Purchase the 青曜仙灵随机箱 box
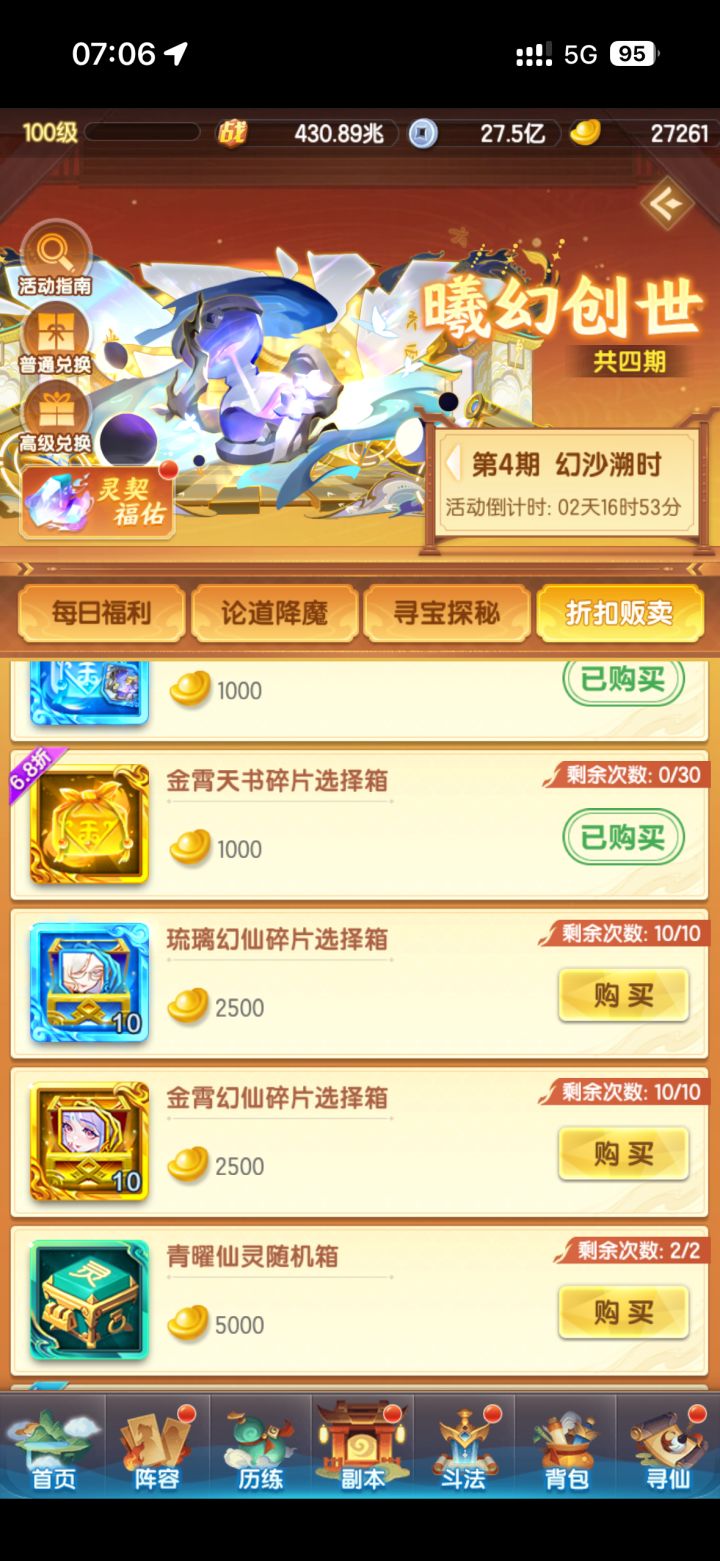Screen dimensions: 720x1561 623,1312
